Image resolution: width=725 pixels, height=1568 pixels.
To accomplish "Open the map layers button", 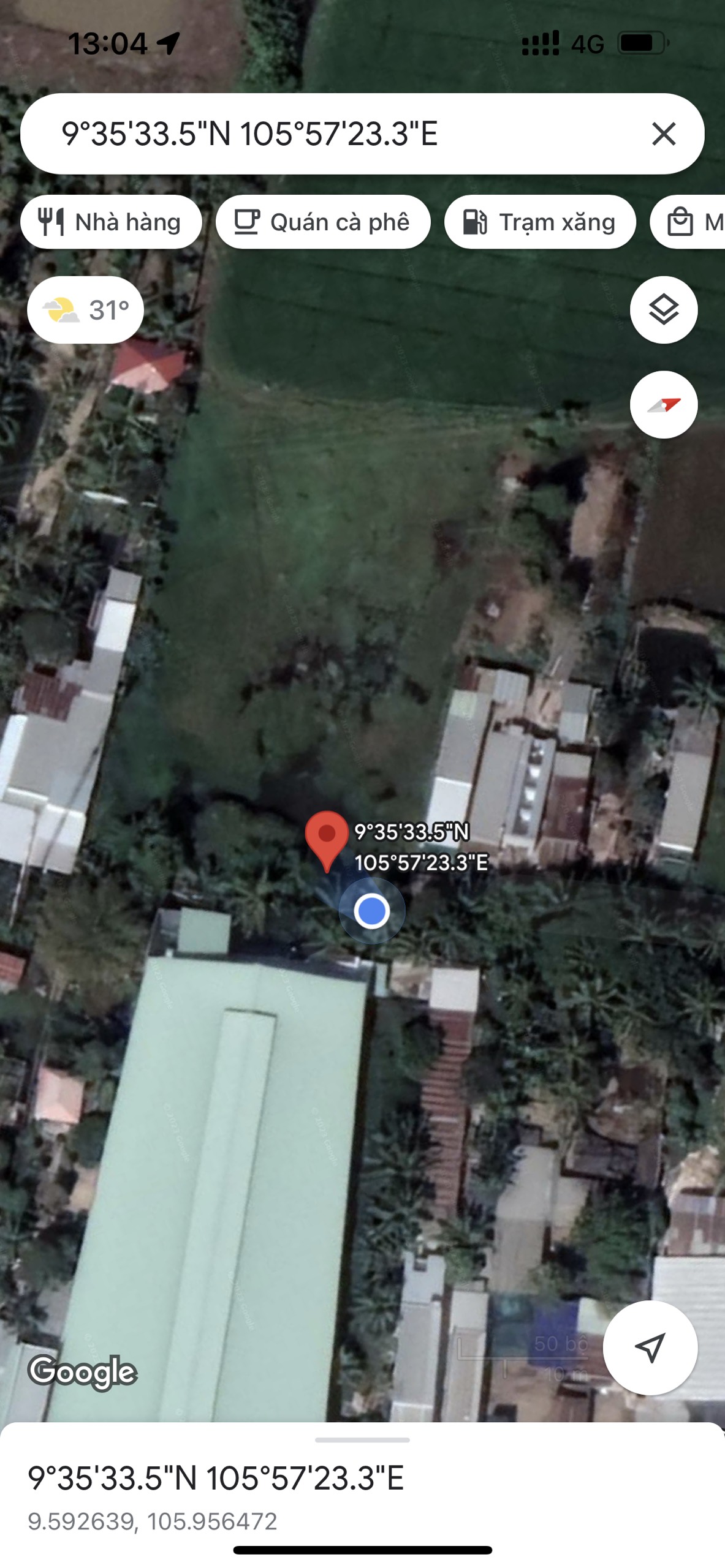I will (664, 310).
